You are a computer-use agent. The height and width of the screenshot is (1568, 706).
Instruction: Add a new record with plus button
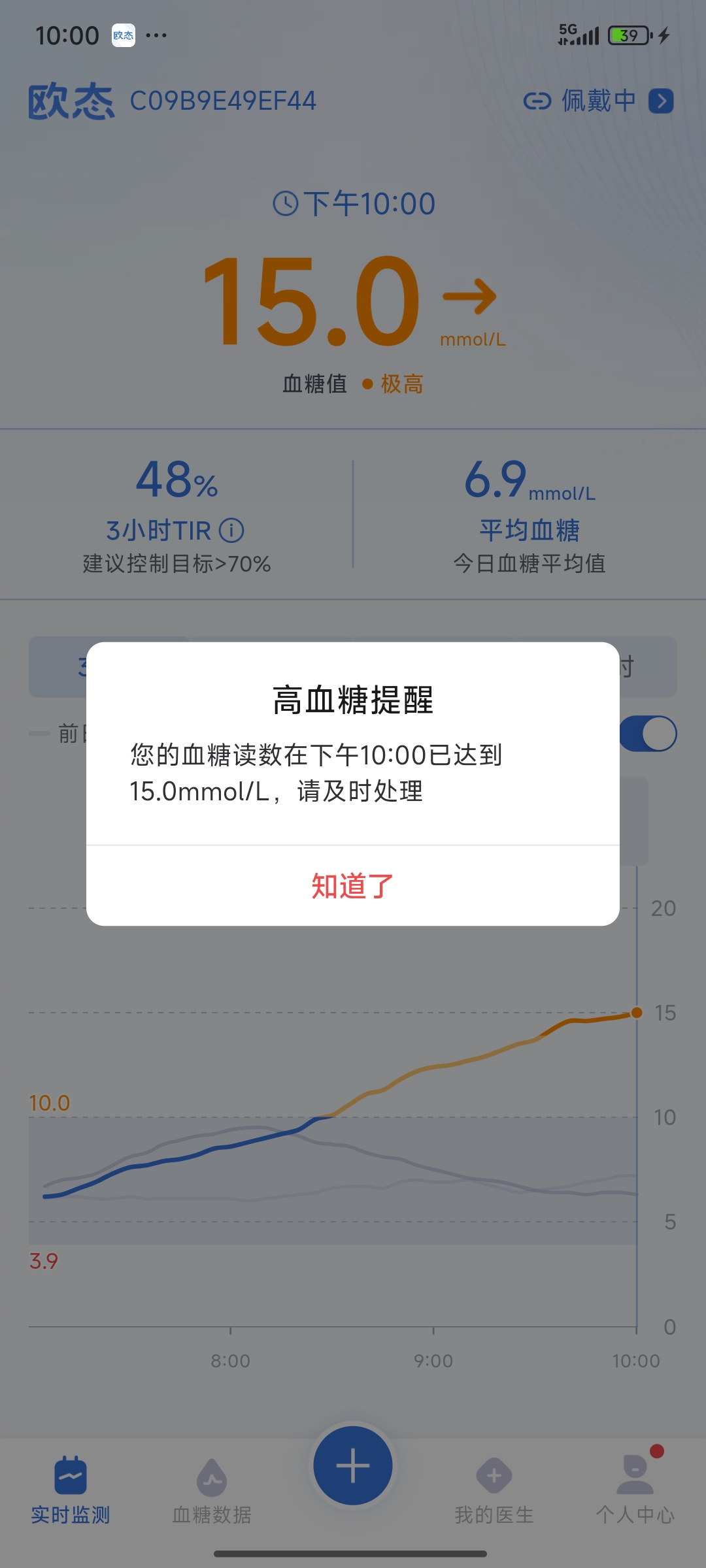pos(353,1465)
